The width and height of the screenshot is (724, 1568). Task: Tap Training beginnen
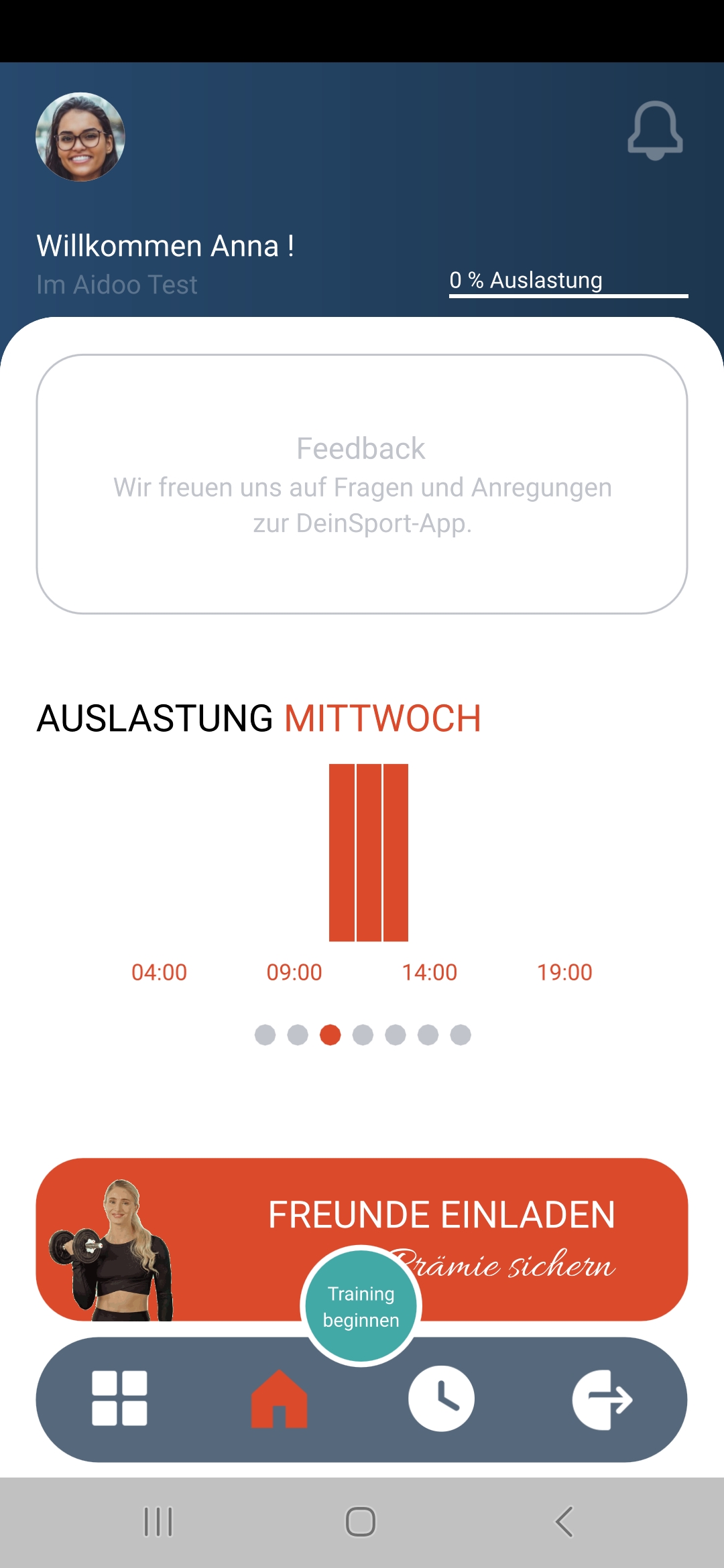pos(361,1305)
